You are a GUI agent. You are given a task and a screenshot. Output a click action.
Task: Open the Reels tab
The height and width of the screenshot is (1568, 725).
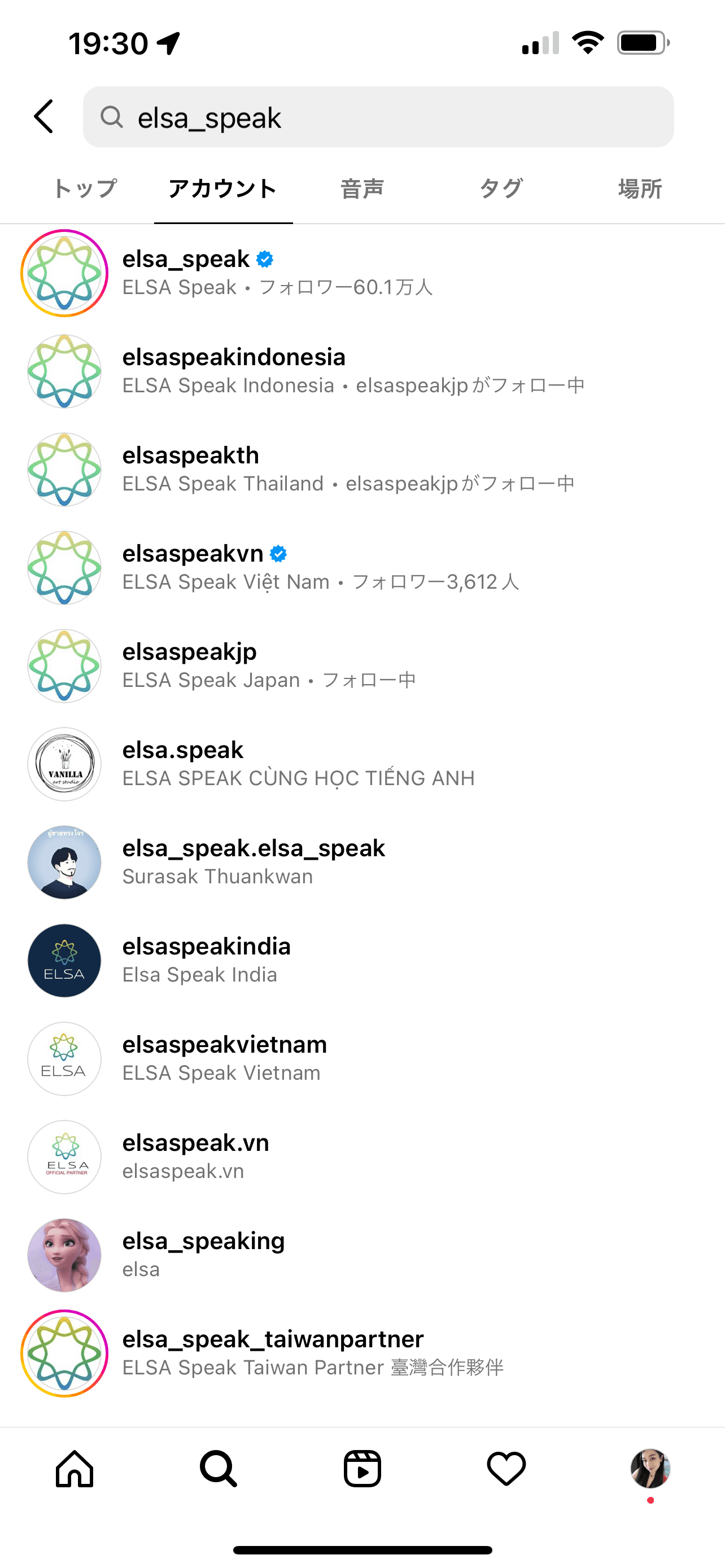pos(362,1469)
